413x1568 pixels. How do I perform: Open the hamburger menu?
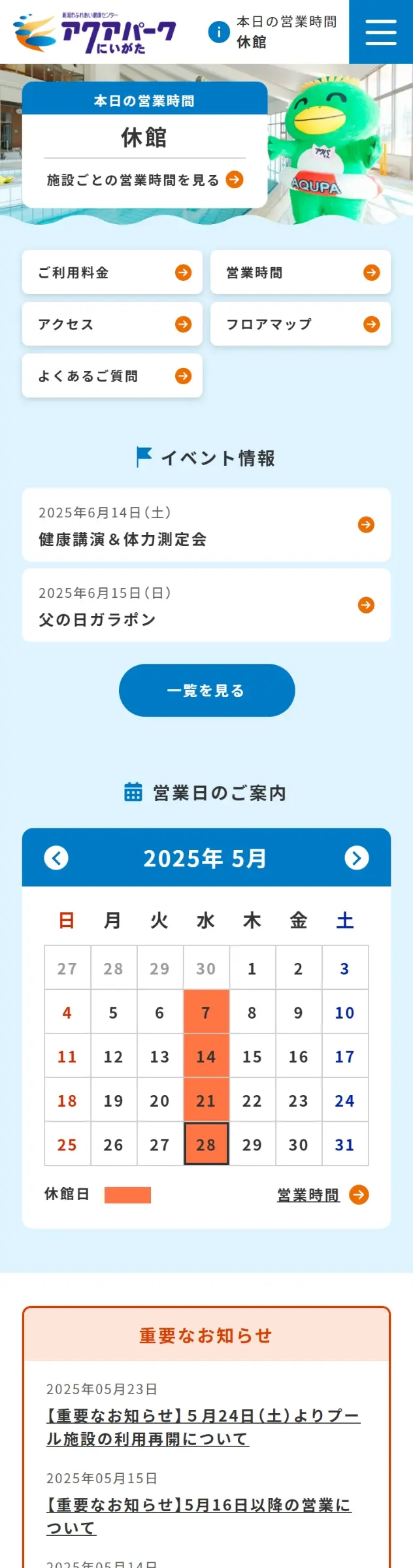tap(381, 32)
